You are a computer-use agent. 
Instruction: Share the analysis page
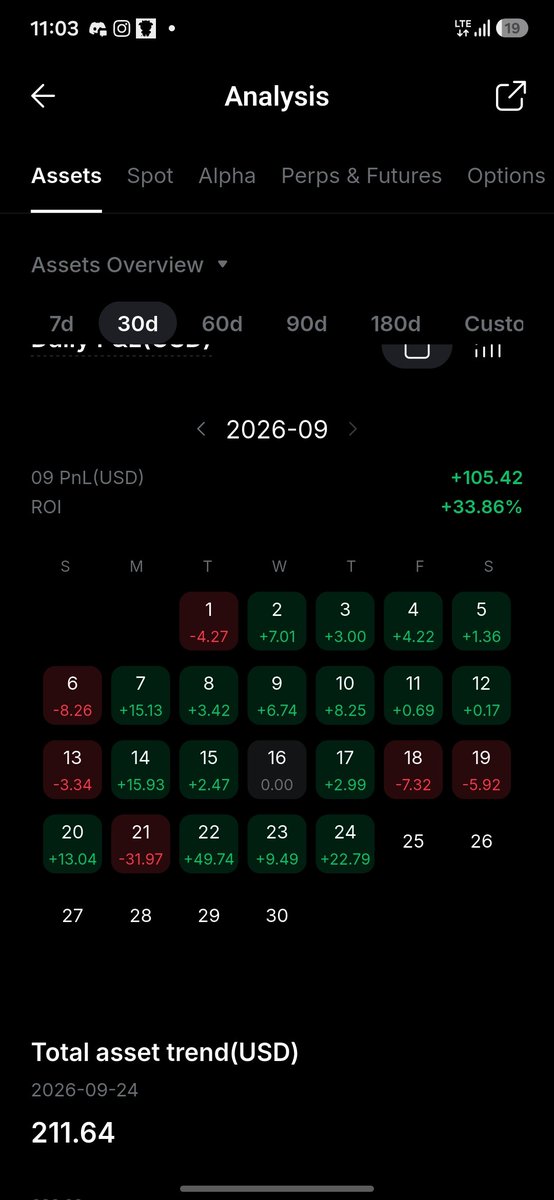(510, 96)
